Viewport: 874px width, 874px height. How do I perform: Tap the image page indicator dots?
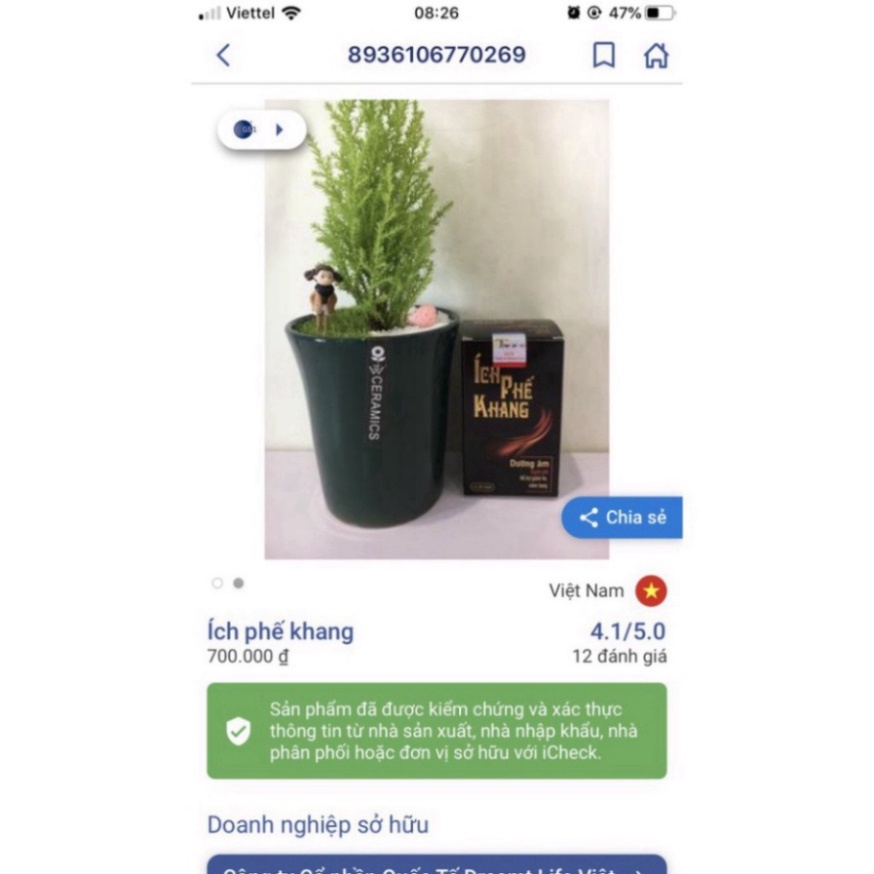point(228,583)
